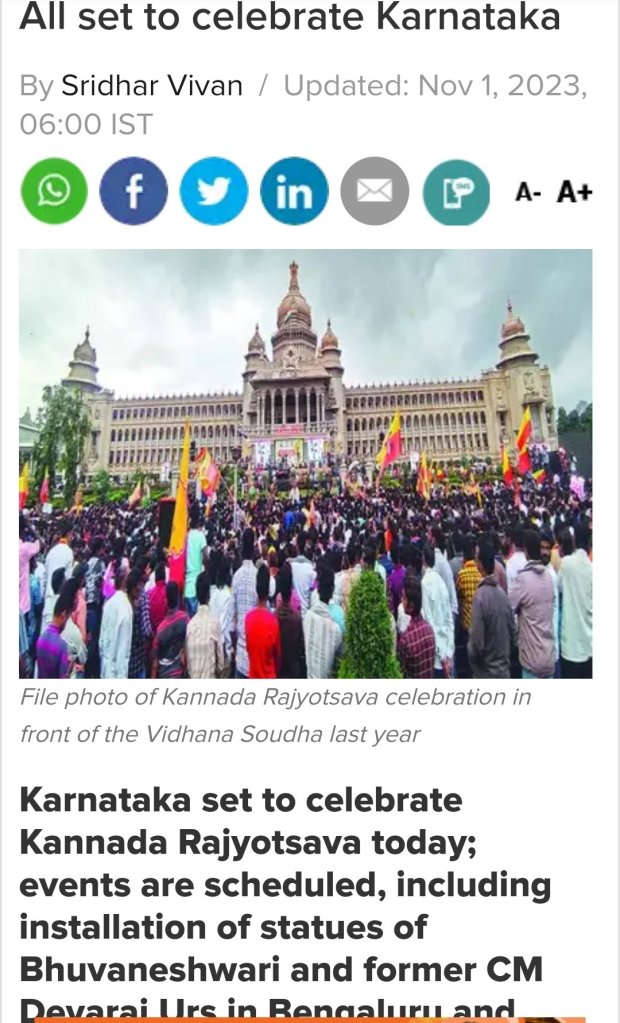The image size is (620, 1023).
Task: Increase font size with A+
Action: 574,192
